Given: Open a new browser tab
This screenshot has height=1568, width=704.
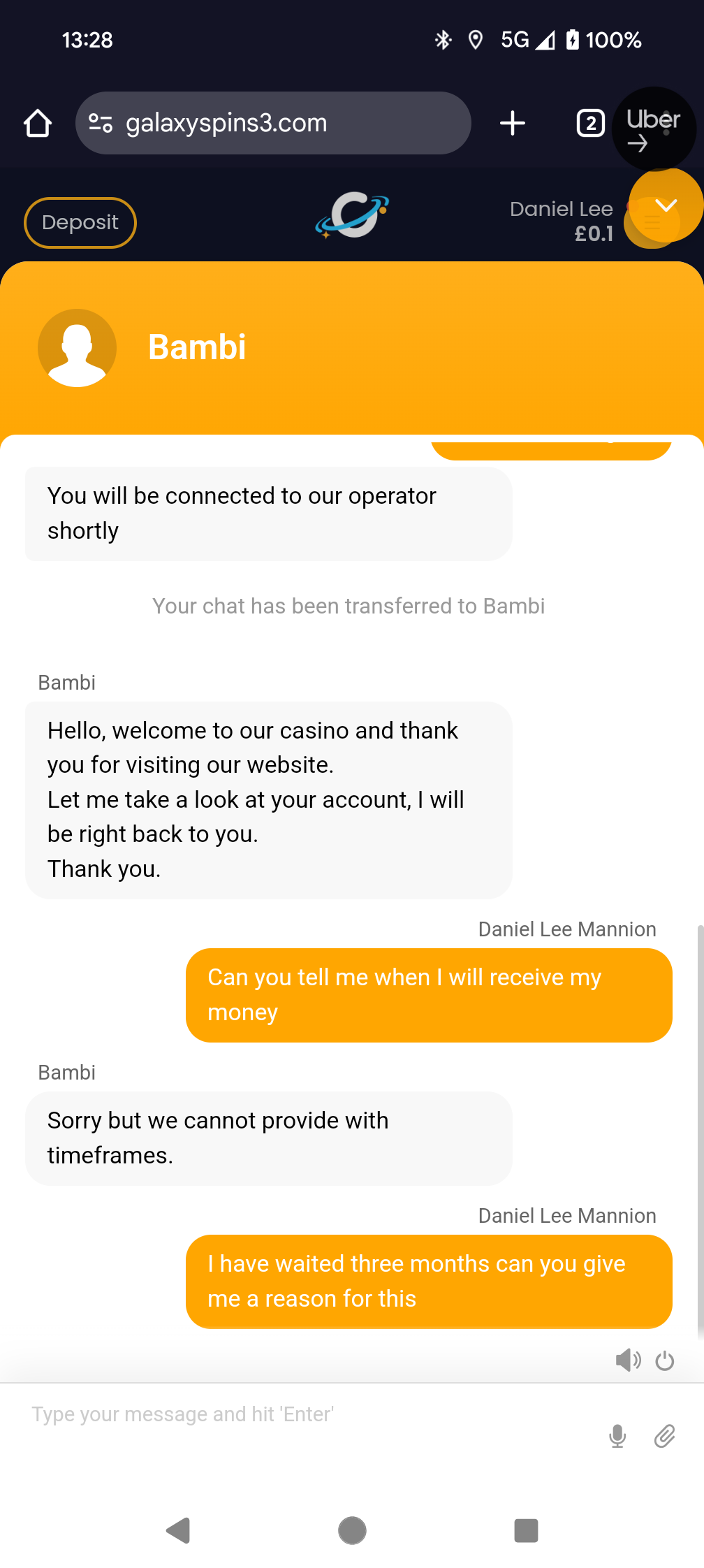Looking at the screenshot, I should click(513, 124).
